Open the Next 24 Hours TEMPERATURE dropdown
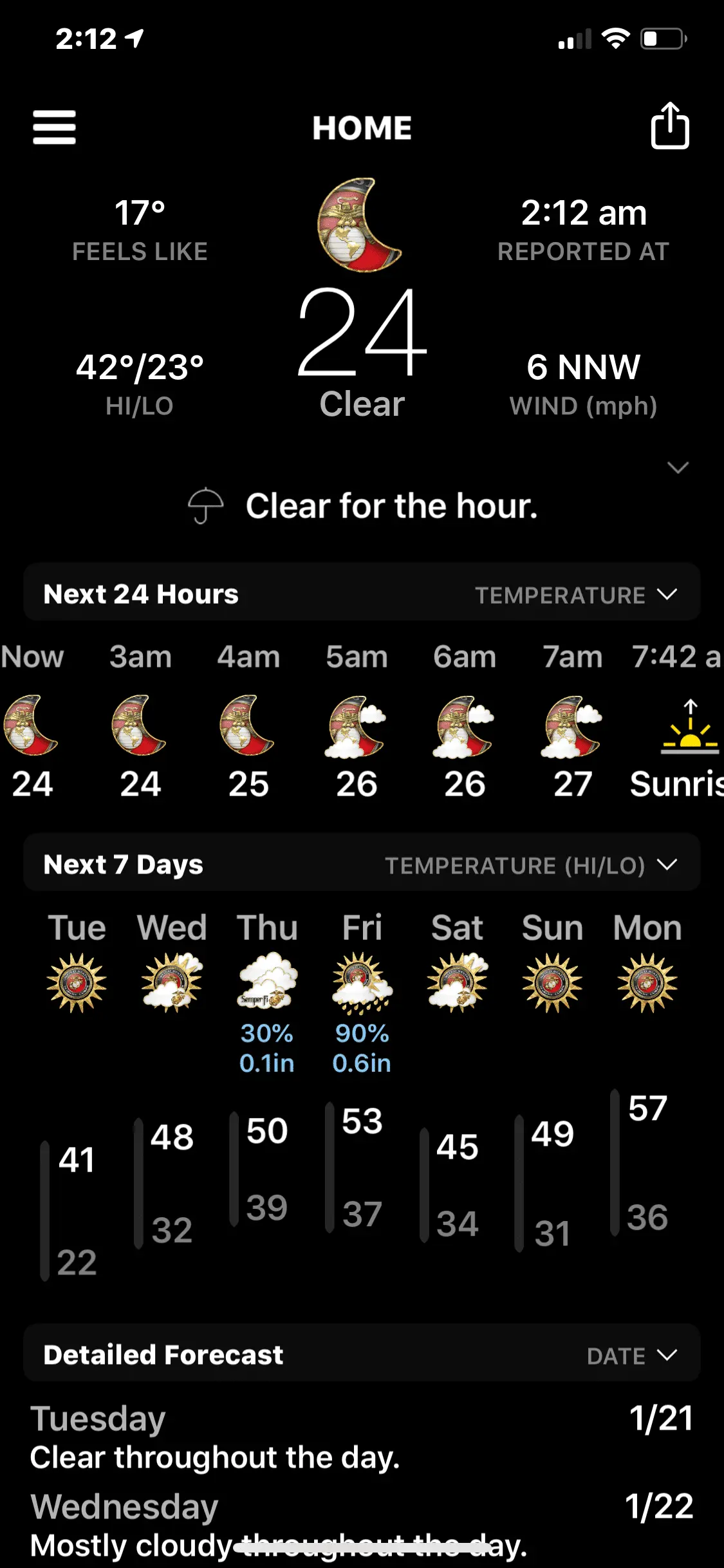The height and width of the screenshot is (1568, 724). 576,595
